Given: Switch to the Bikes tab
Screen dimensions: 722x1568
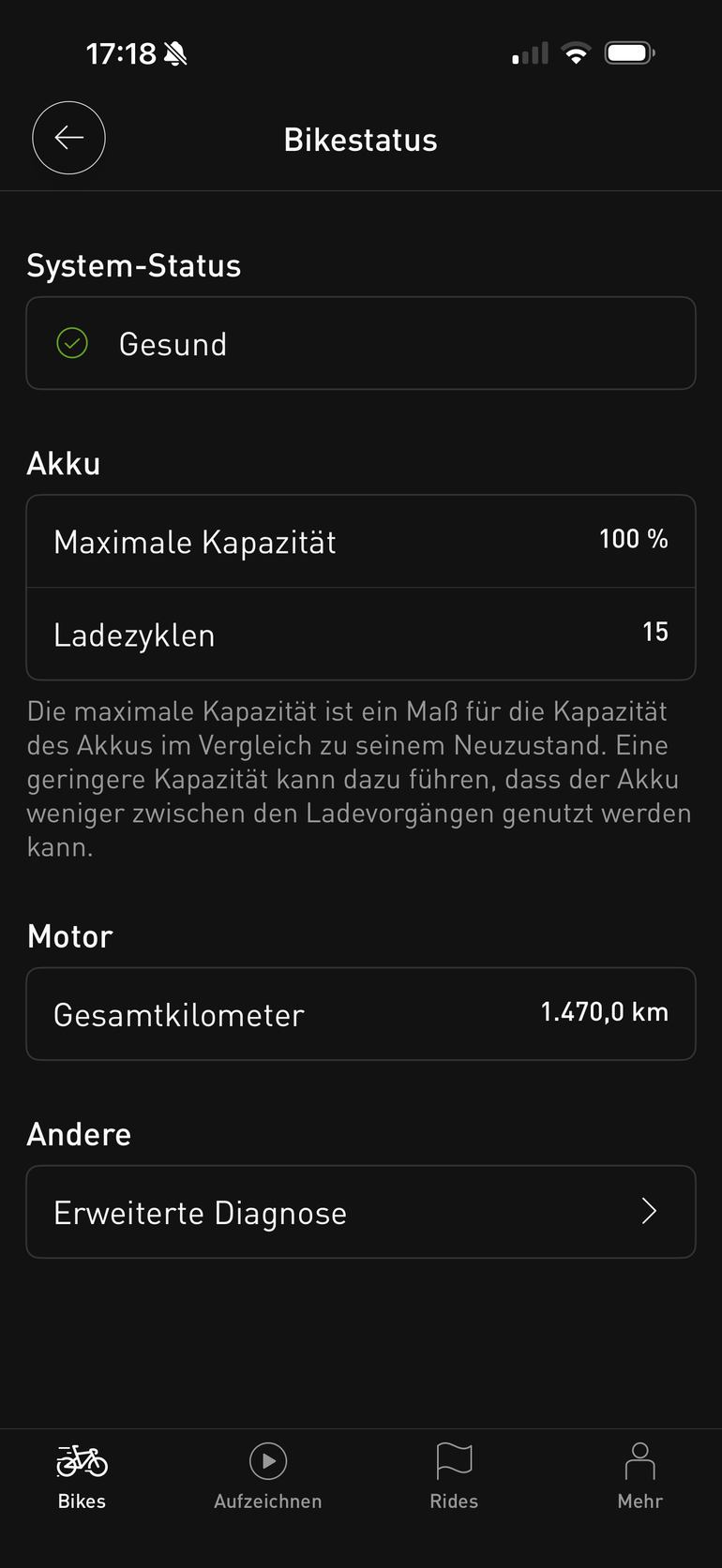Looking at the screenshot, I should 82,1477.
